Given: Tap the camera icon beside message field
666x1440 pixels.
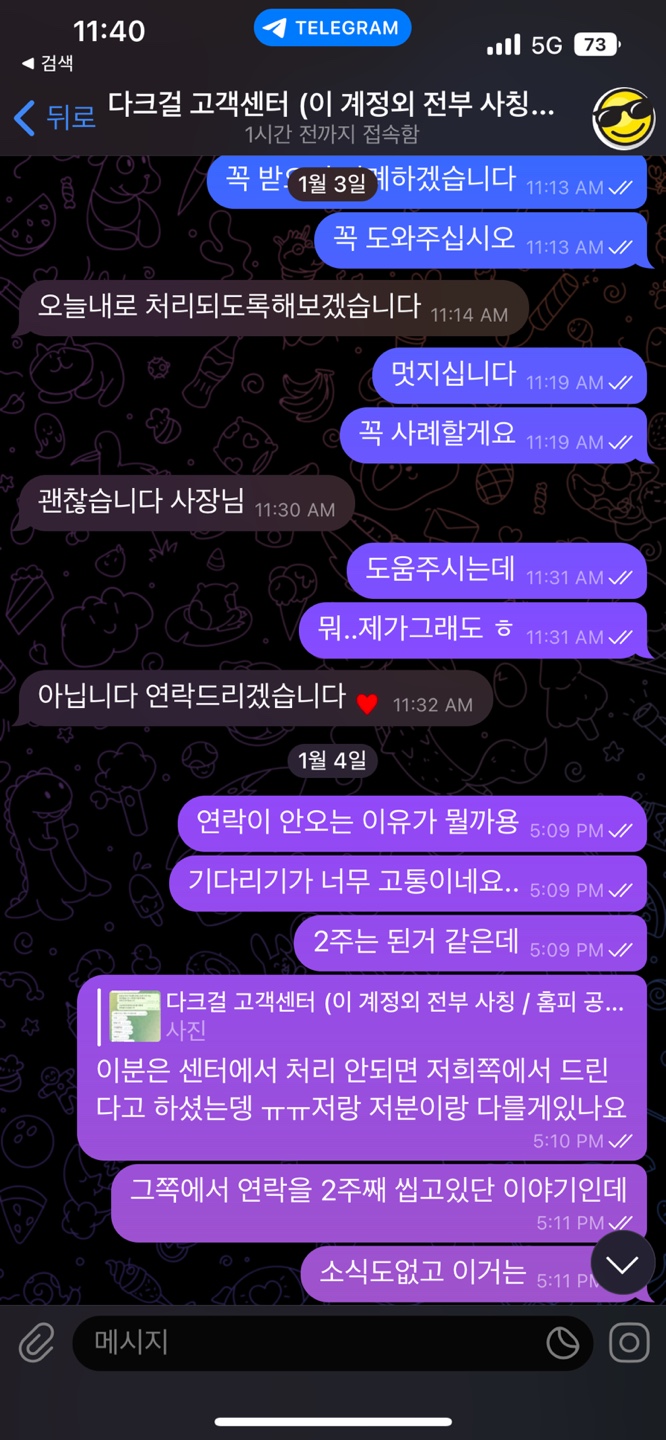Looking at the screenshot, I should 629,1343.
